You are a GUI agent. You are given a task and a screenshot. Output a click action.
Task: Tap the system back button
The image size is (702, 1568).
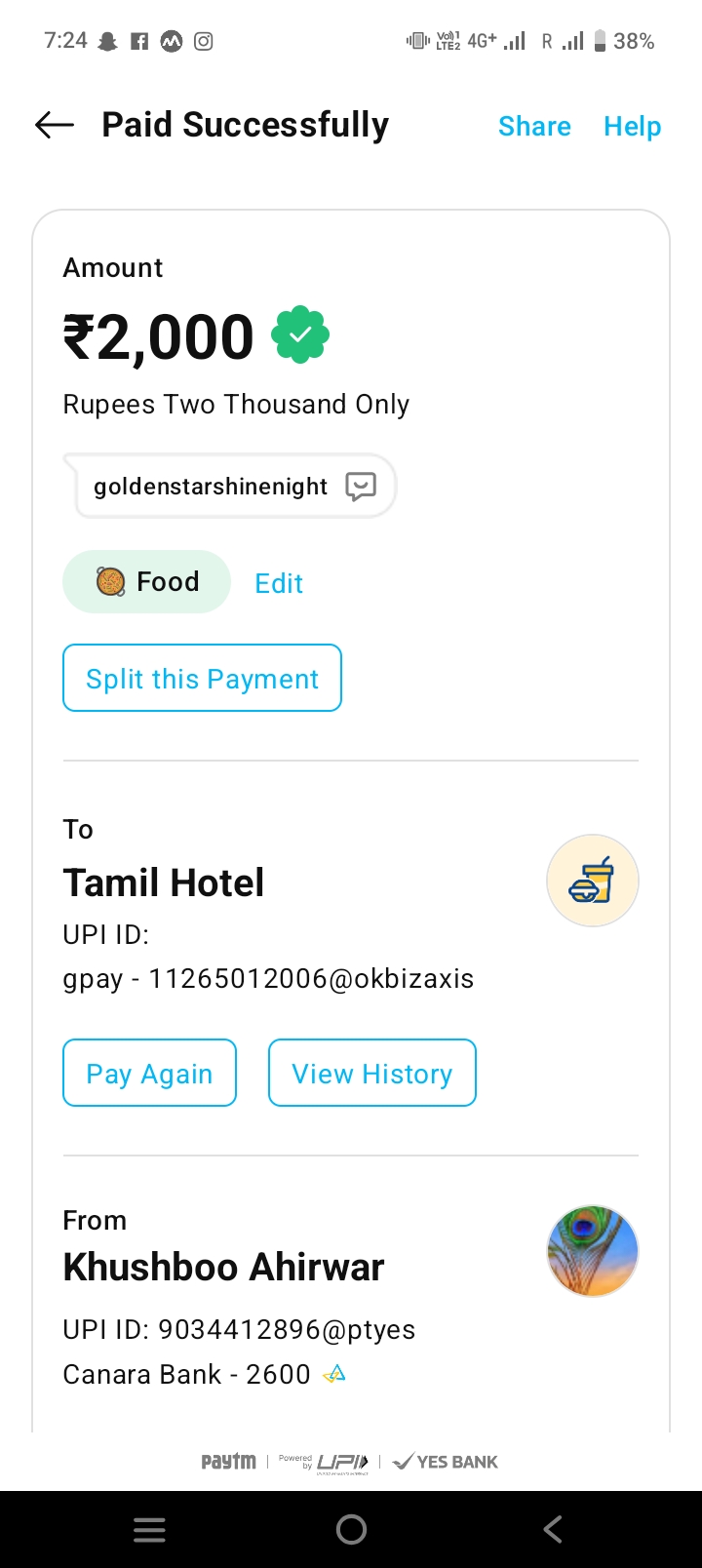coord(552,1529)
